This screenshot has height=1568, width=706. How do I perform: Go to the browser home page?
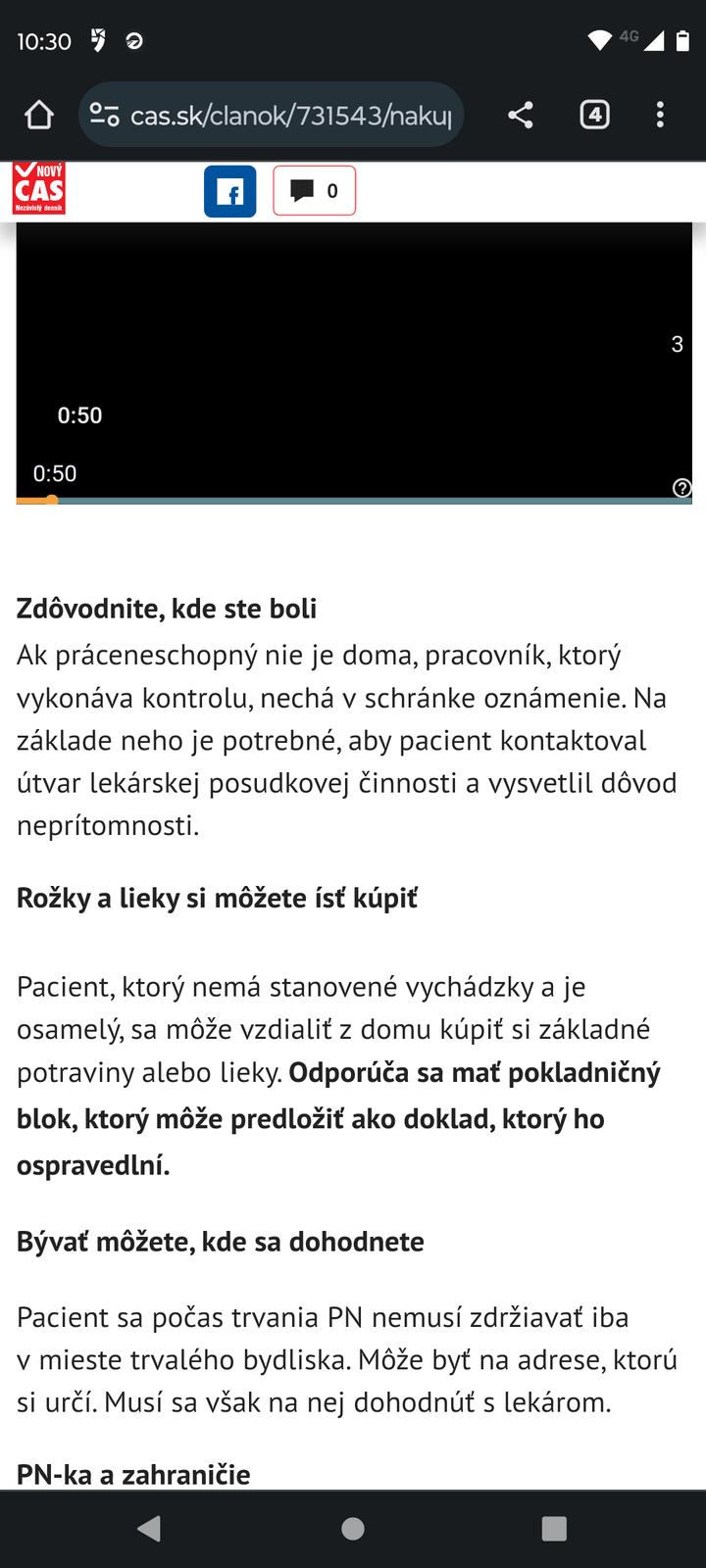pos(39,116)
